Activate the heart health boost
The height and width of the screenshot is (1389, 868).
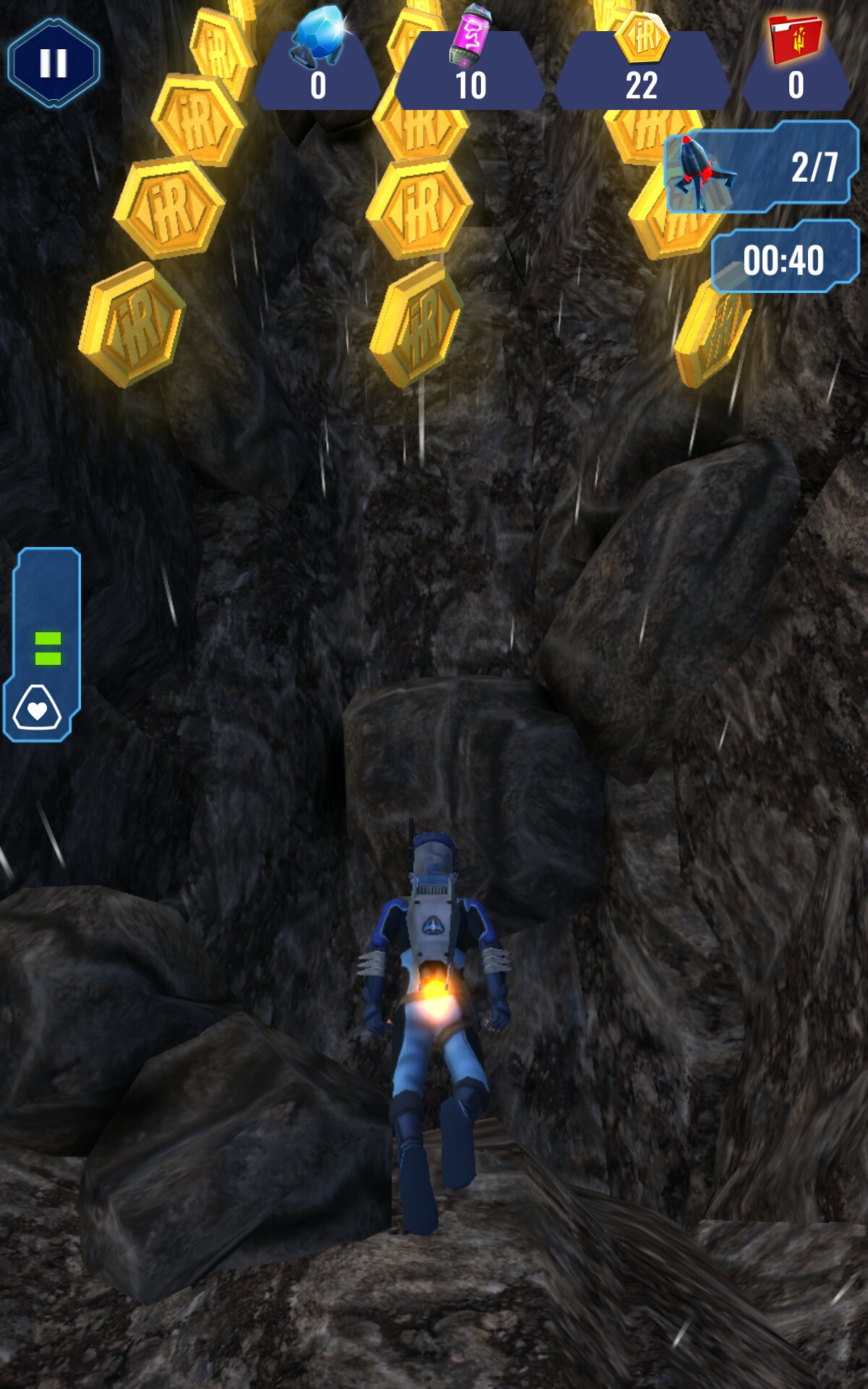pos(37,710)
